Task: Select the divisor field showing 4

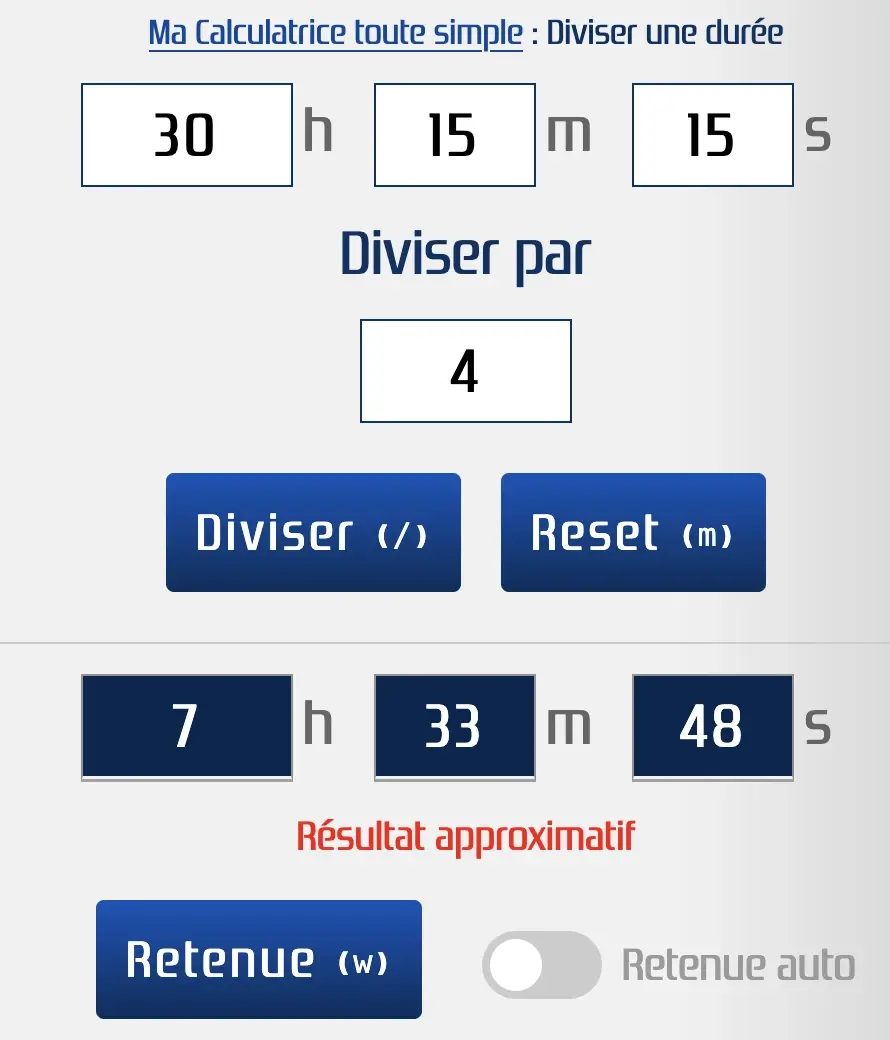Action: 465,371
